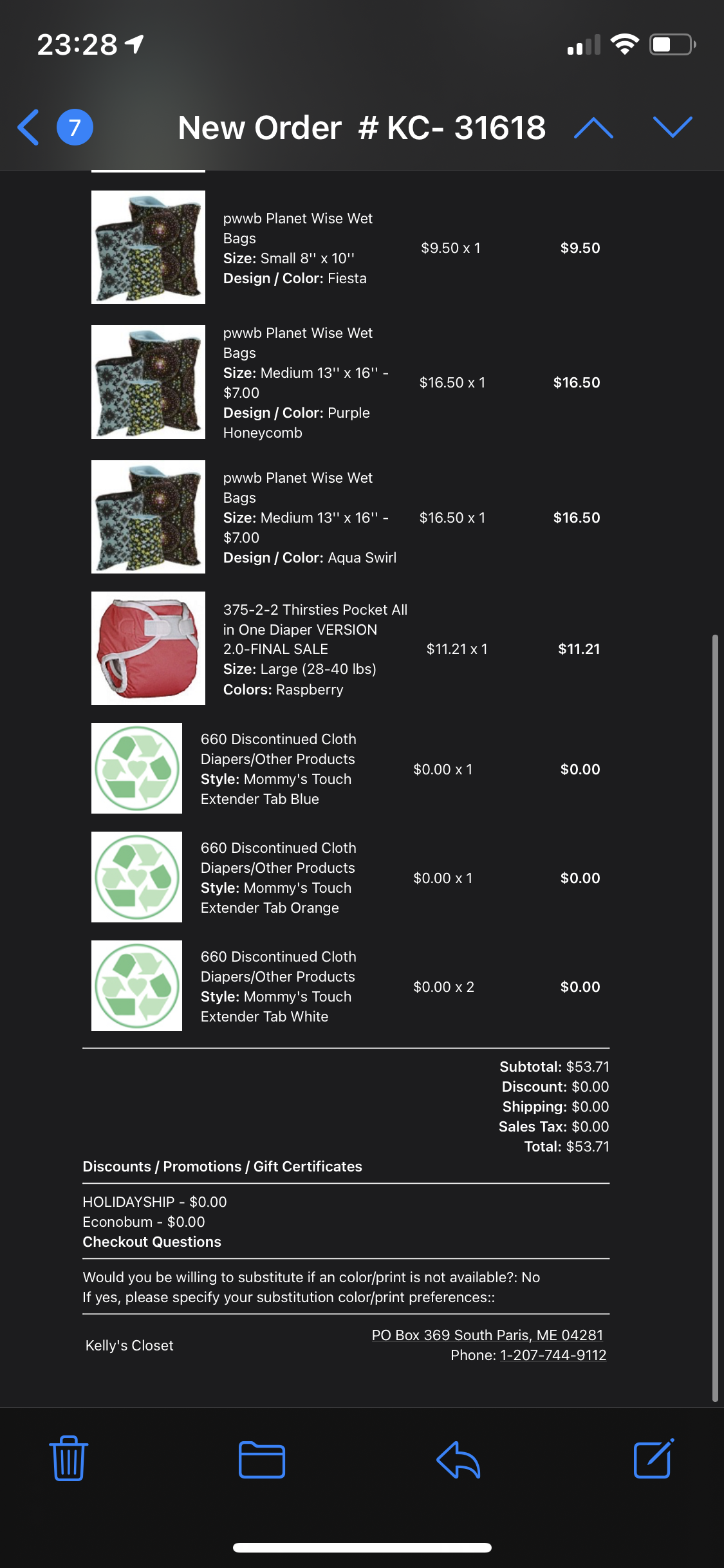
Task: Go to the previous message arrow
Action: tap(593, 127)
